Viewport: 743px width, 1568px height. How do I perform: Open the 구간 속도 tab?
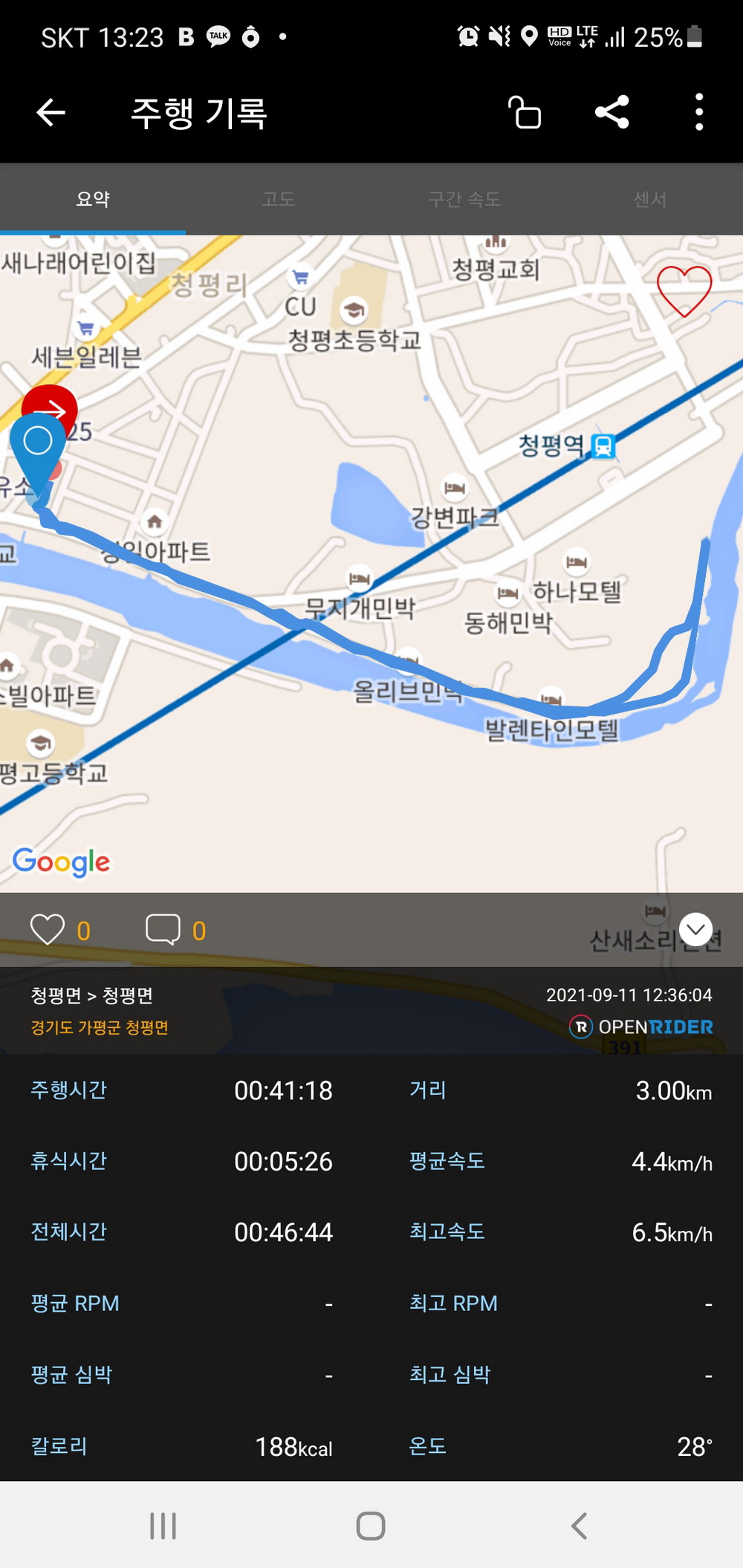pyautogui.click(x=464, y=199)
